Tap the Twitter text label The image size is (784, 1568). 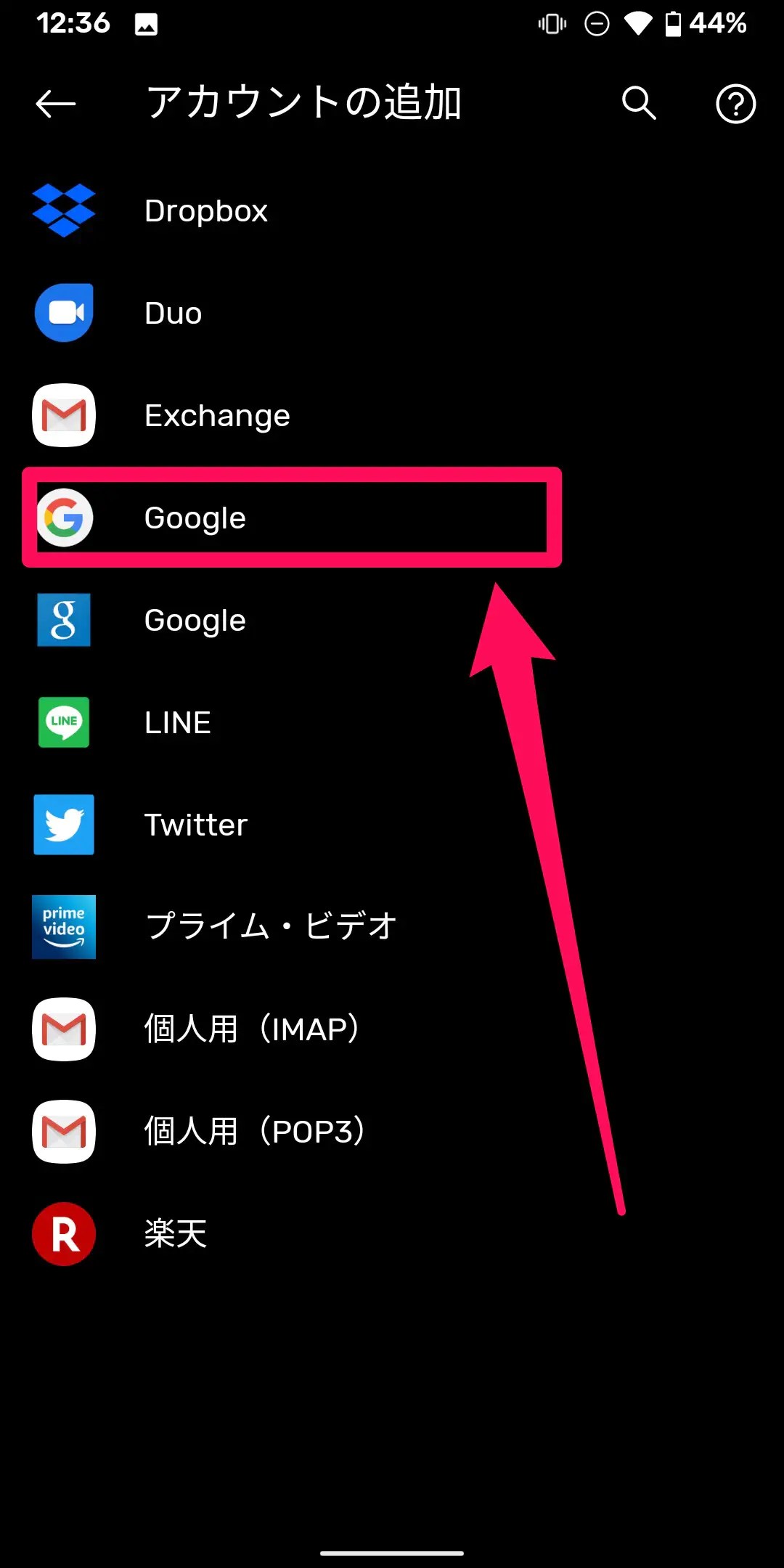pos(195,825)
